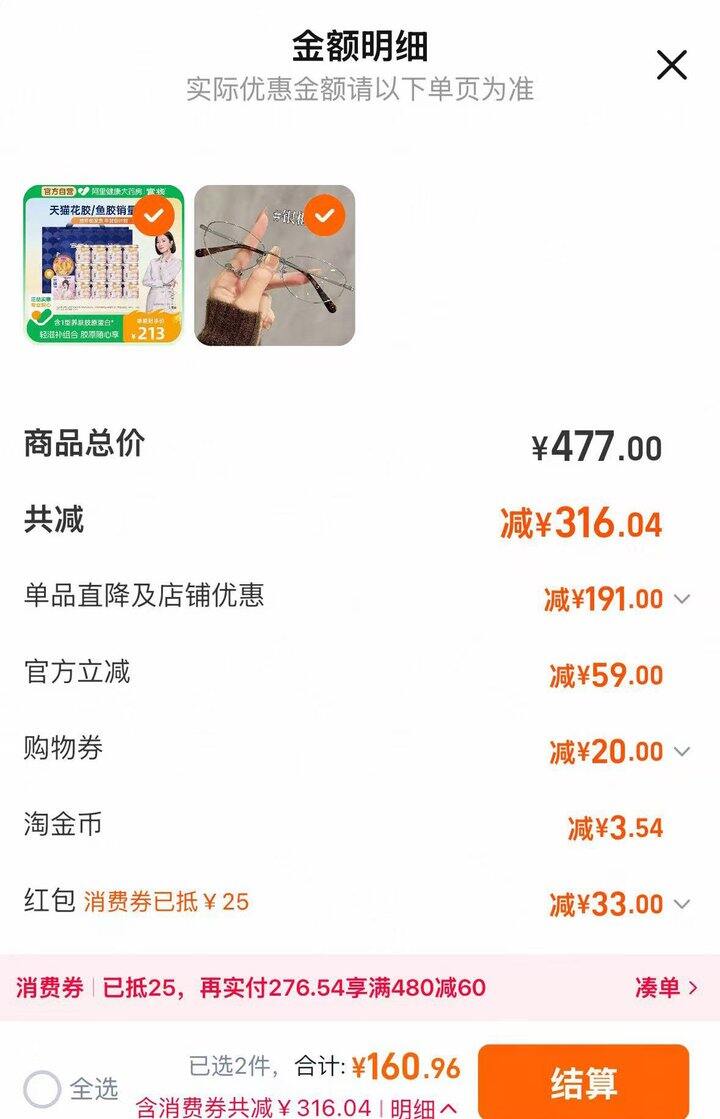Open the eyeglasses product thumbnail
Screen dimensions: 720x1119
point(274,265)
